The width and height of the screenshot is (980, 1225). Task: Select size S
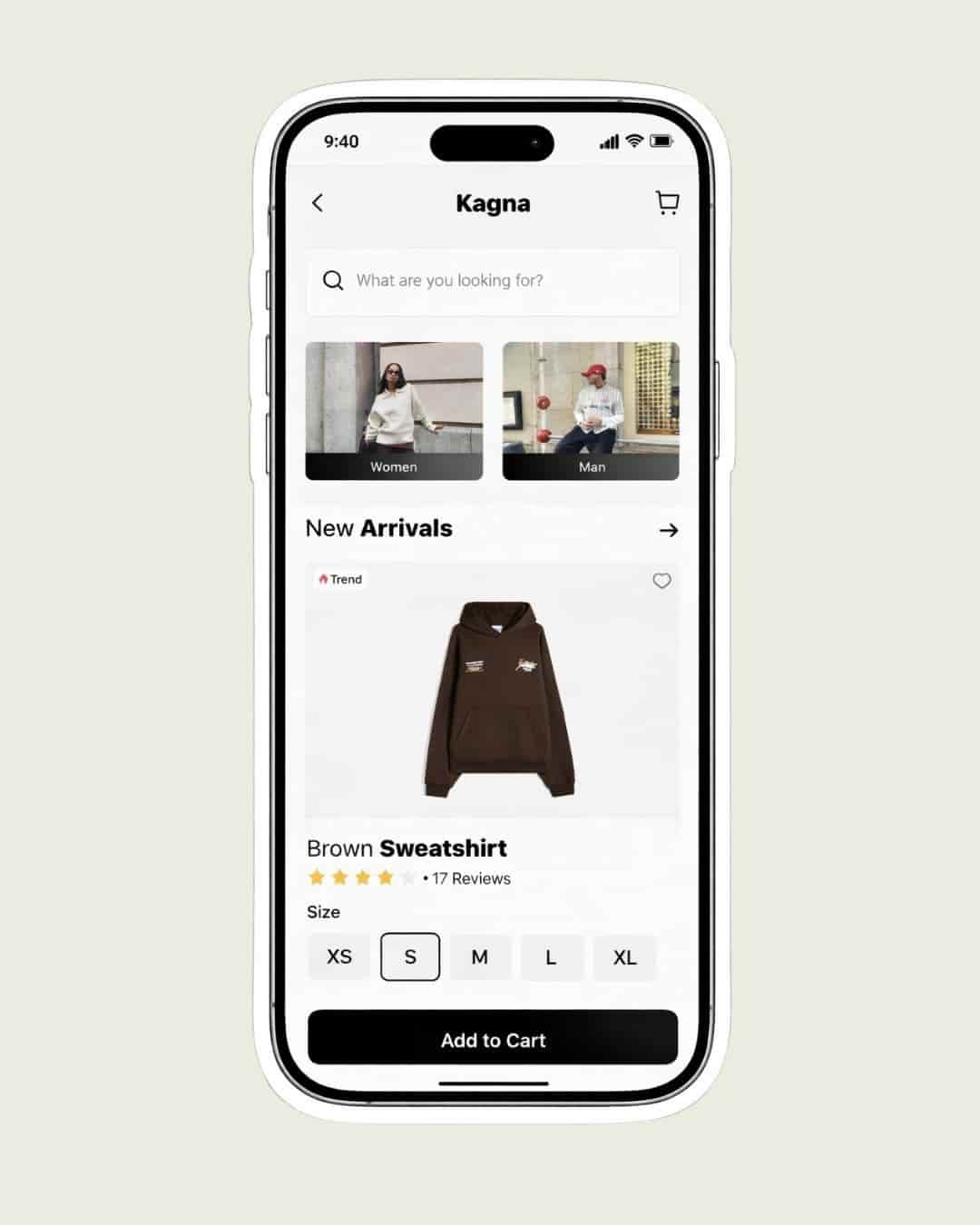click(x=410, y=957)
